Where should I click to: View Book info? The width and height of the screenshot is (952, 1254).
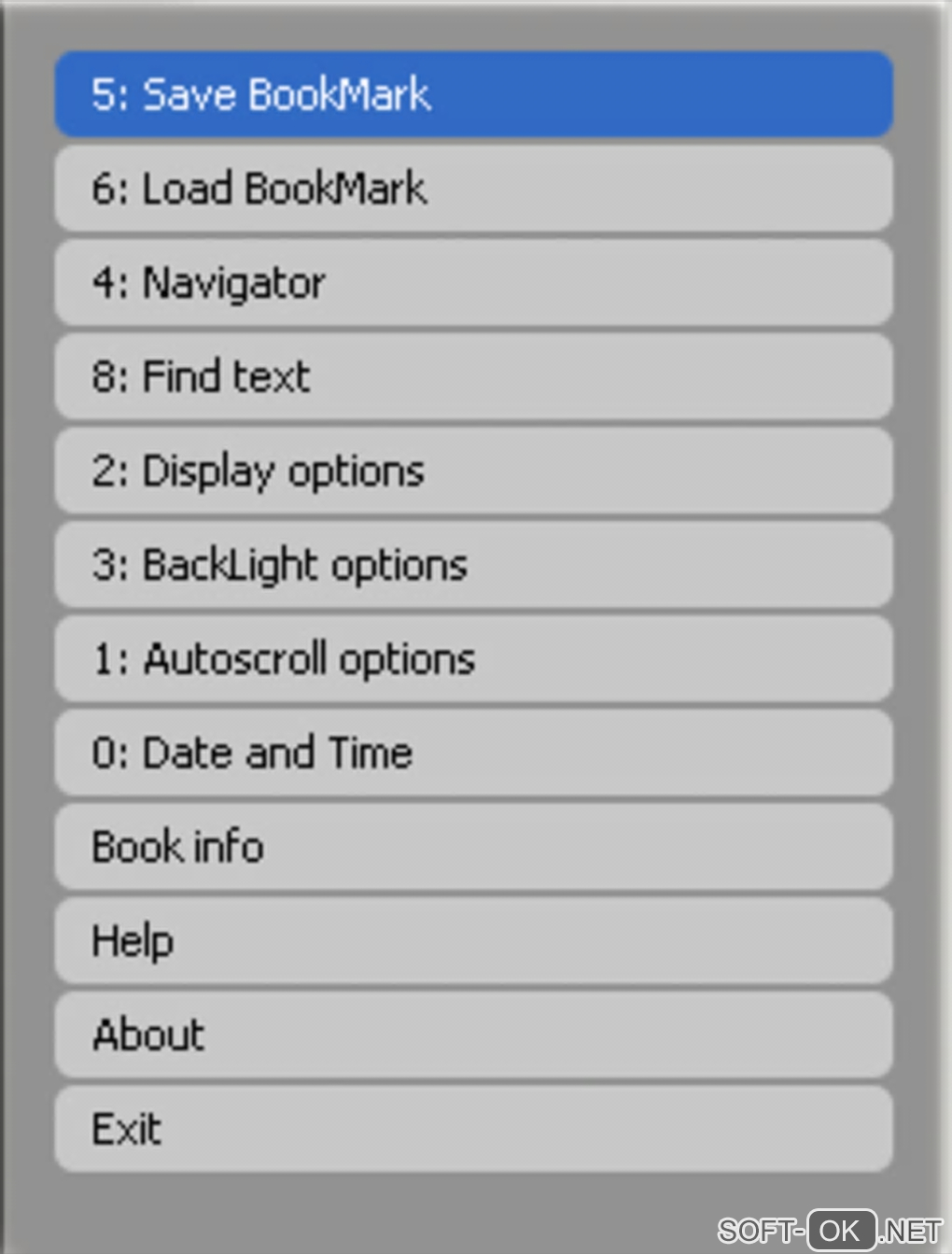pyautogui.click(x=473, y=847)
